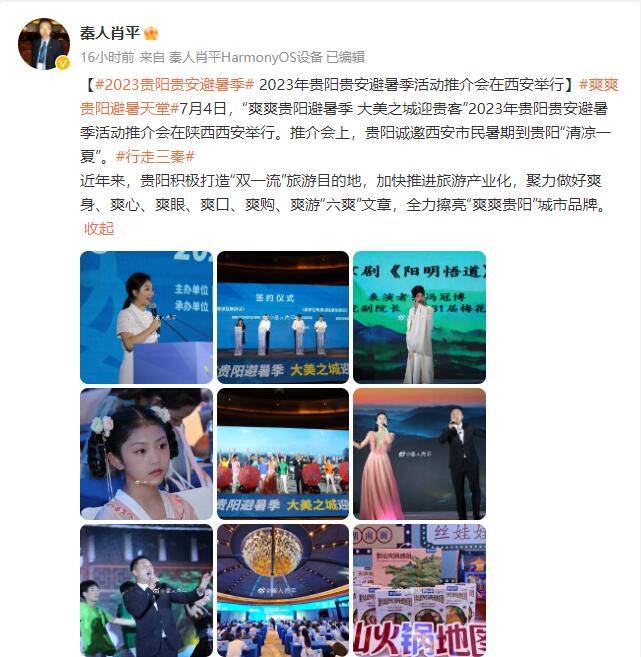Open the conference hall chandelier photo
This screenshot has height=657, width=641.
coord(282,589)
